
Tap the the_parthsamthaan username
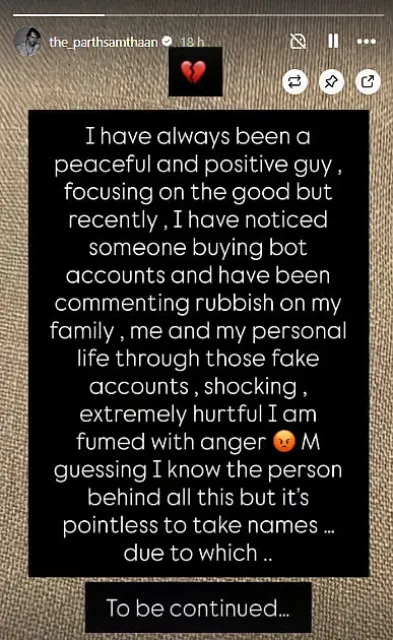coord(103,42)
